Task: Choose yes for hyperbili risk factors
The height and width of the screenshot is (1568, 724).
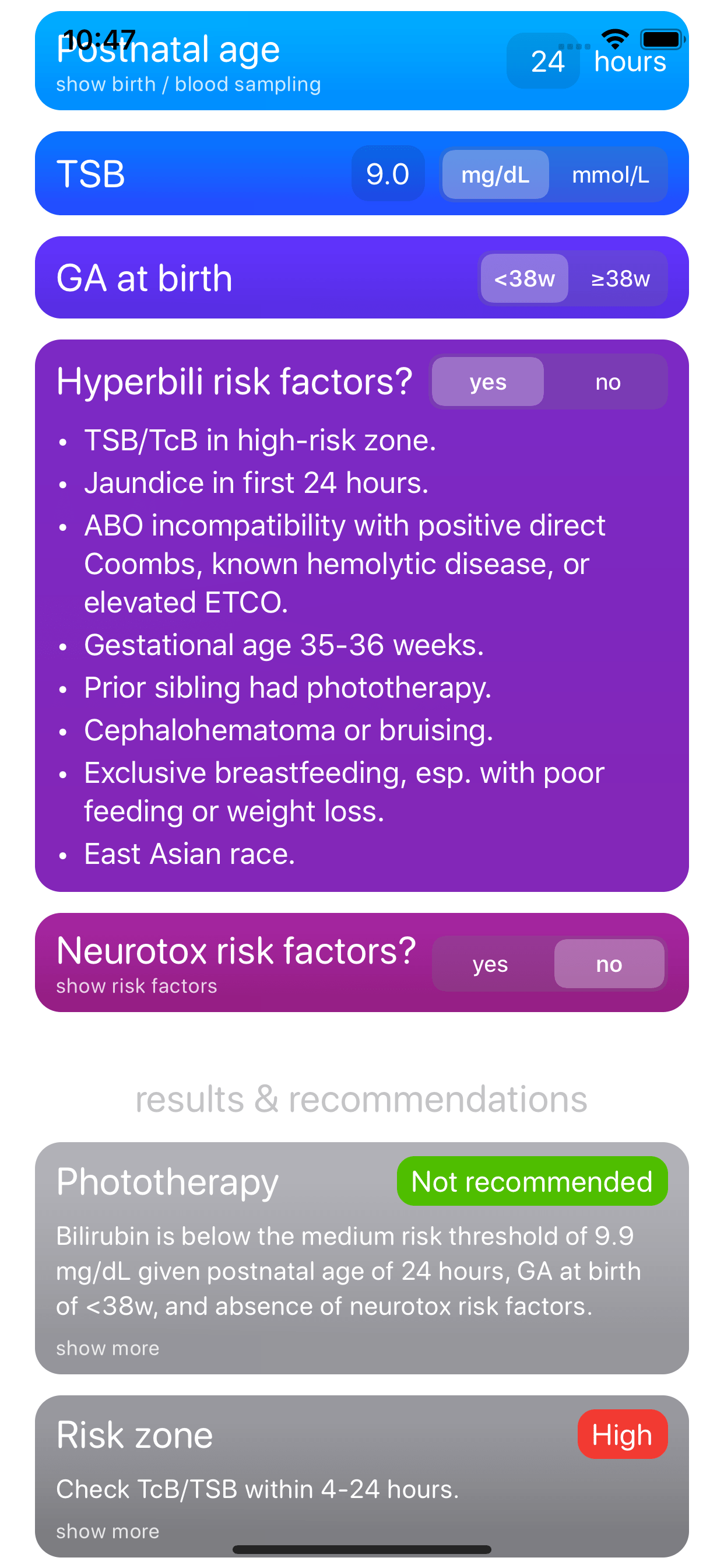Action: click(487, 381)
